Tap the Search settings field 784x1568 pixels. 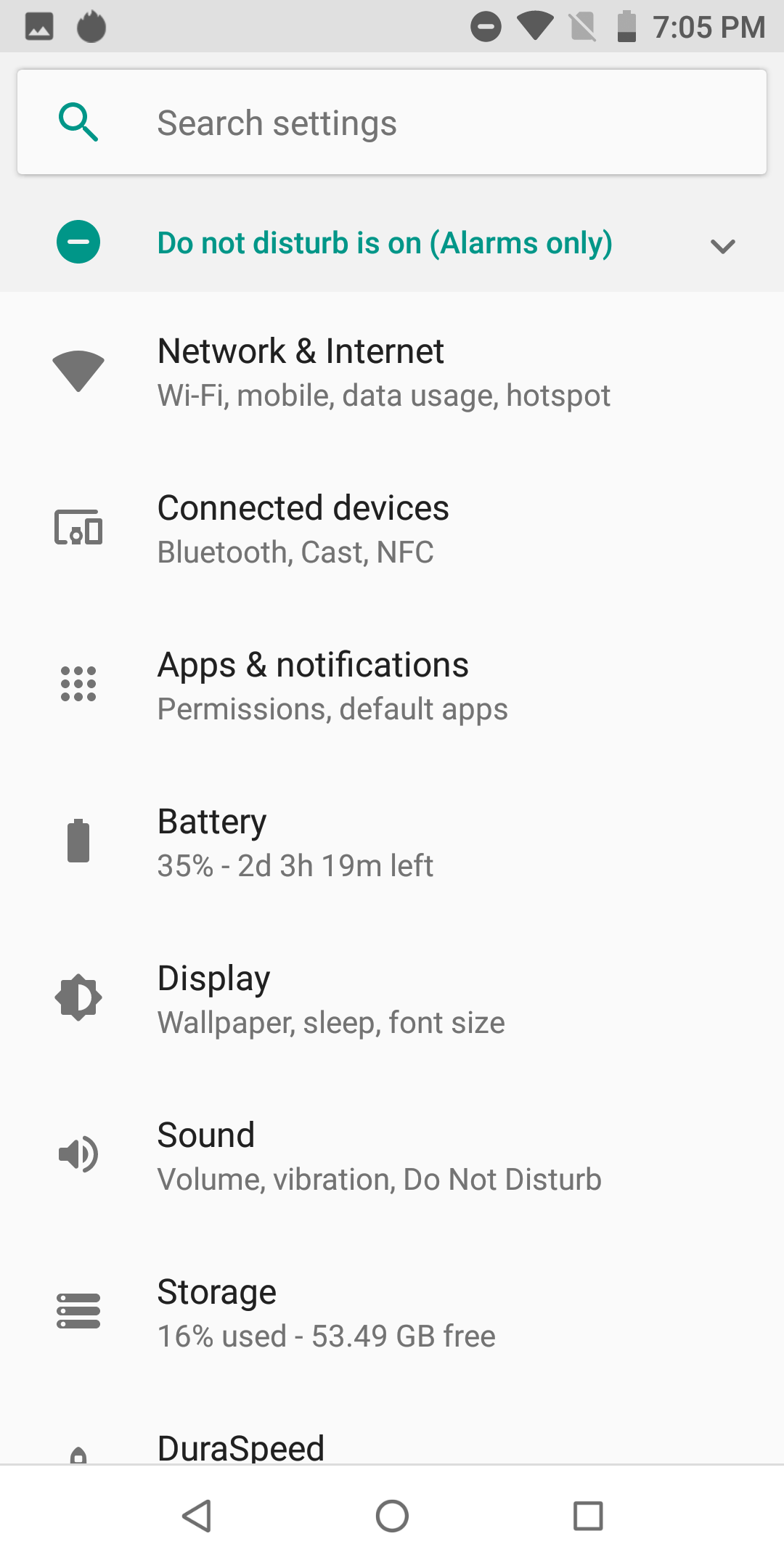[x=392, y=122]
